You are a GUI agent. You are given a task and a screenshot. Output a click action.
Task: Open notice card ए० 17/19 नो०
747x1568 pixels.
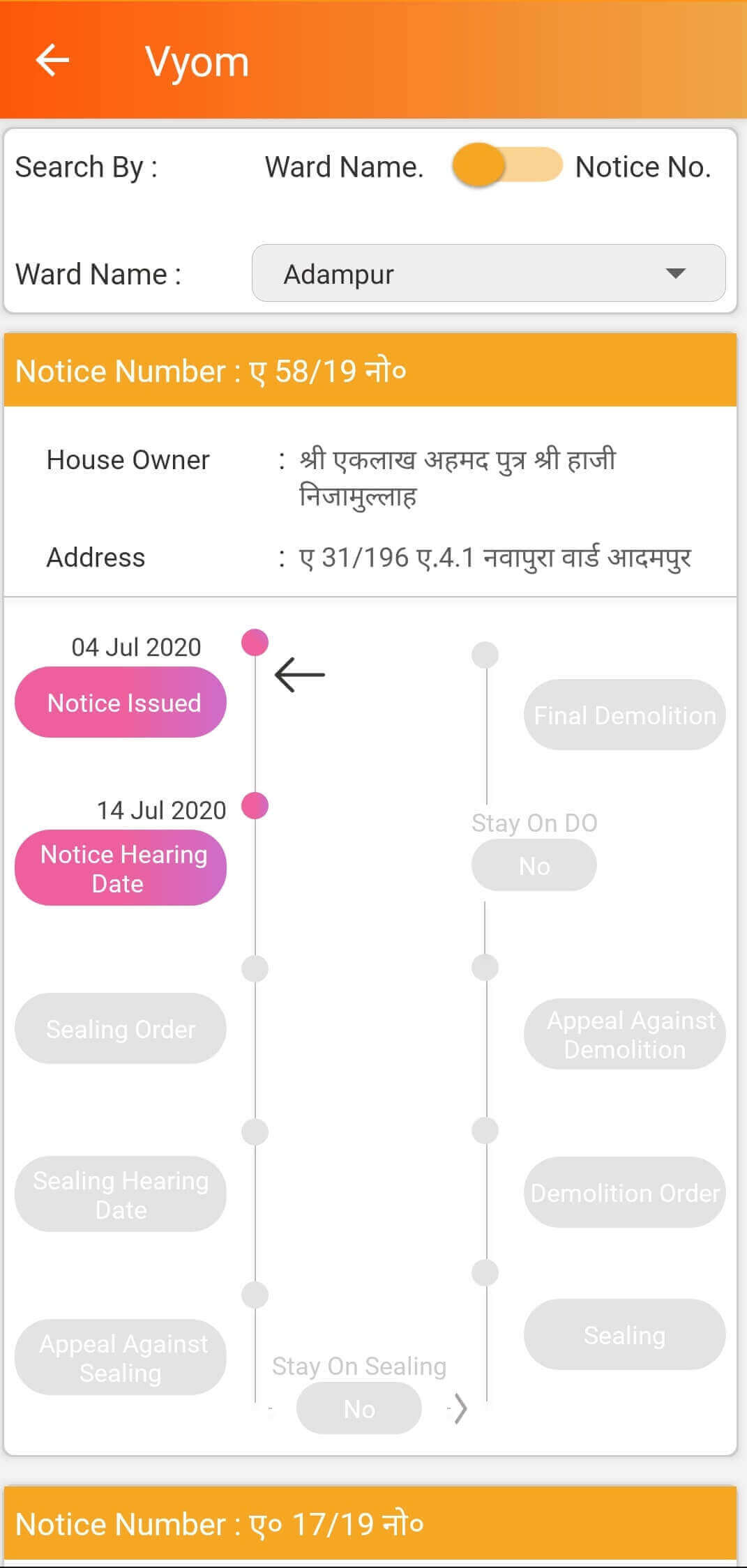[370, 1523]
